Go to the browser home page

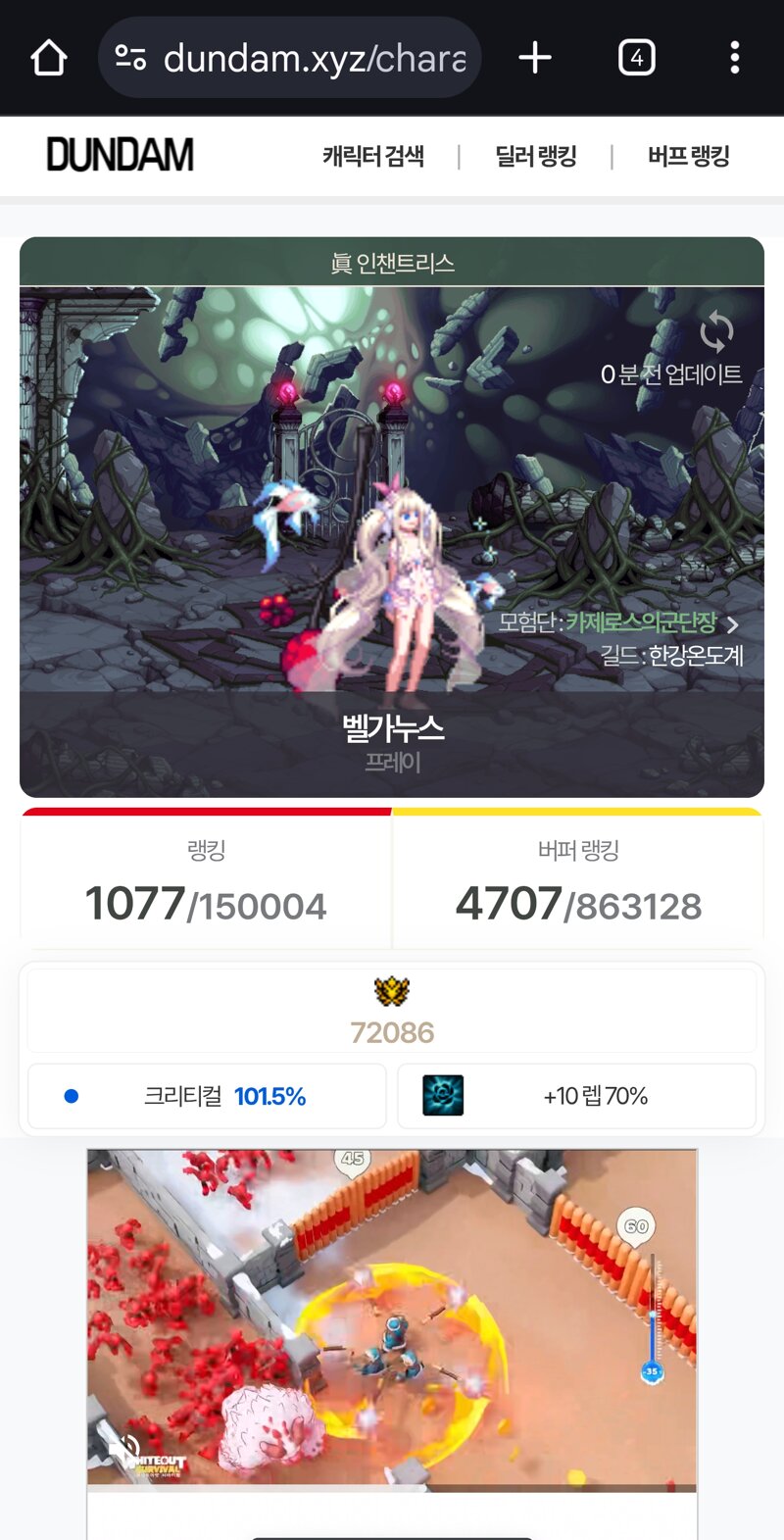[x=49, y=58]
